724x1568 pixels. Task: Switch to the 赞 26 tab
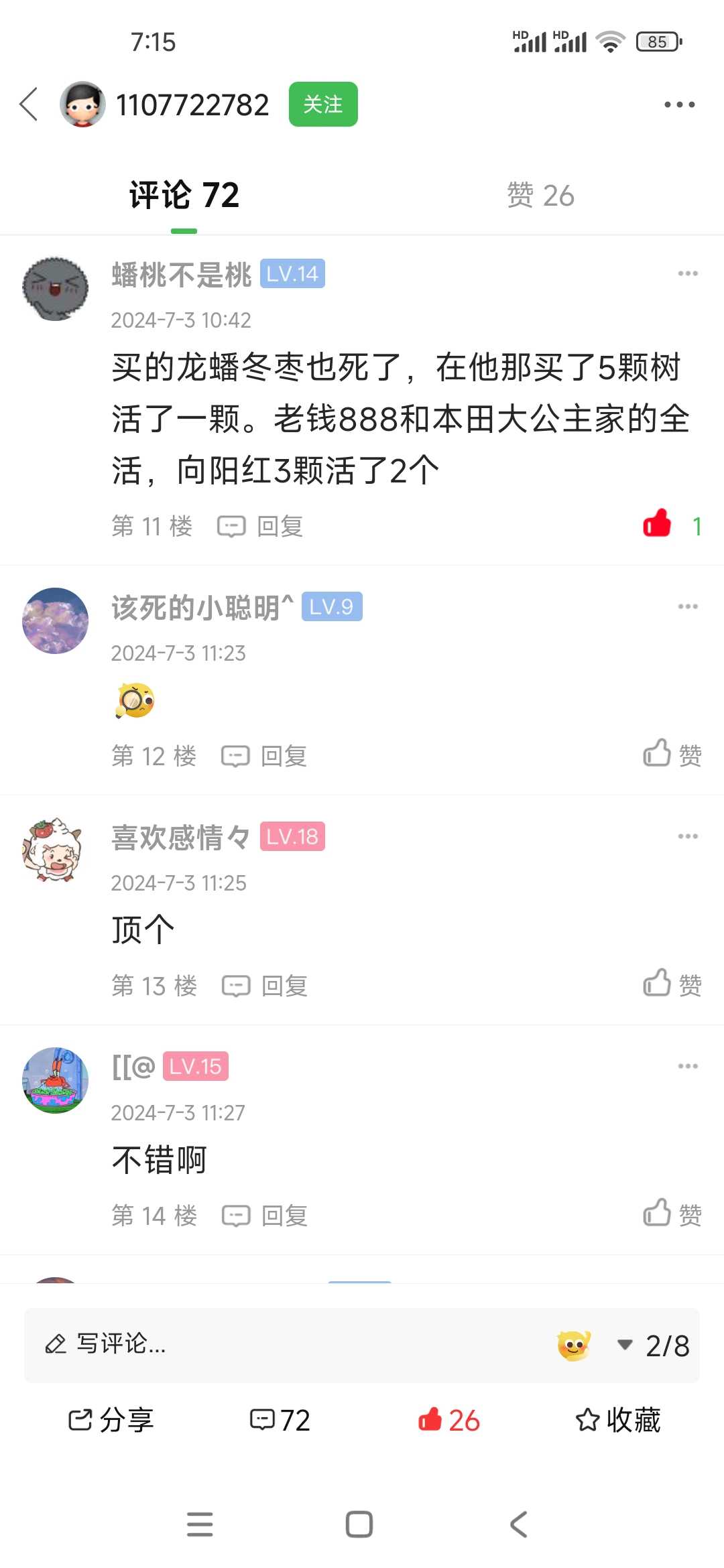540,196
